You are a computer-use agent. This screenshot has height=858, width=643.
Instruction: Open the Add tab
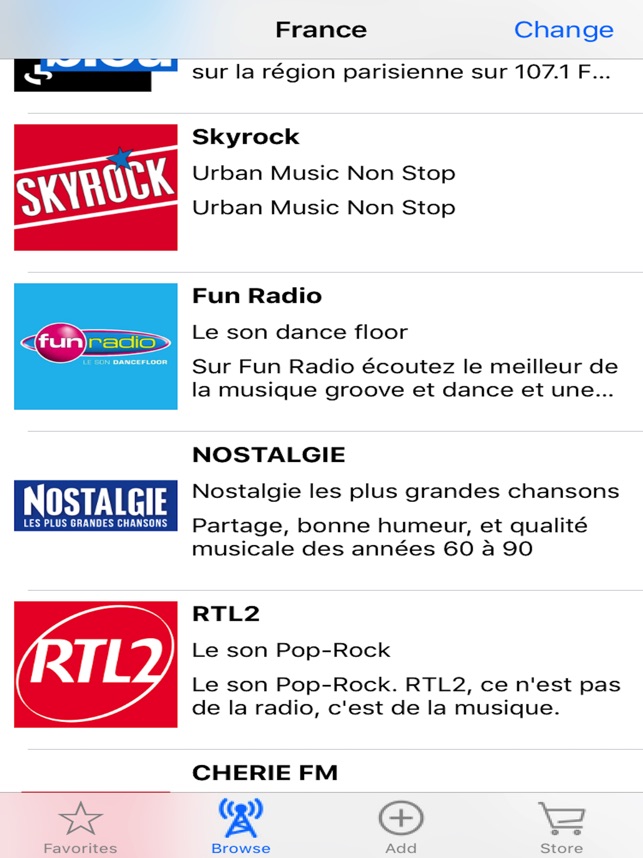pyautogui.click(x=401, y=828)
